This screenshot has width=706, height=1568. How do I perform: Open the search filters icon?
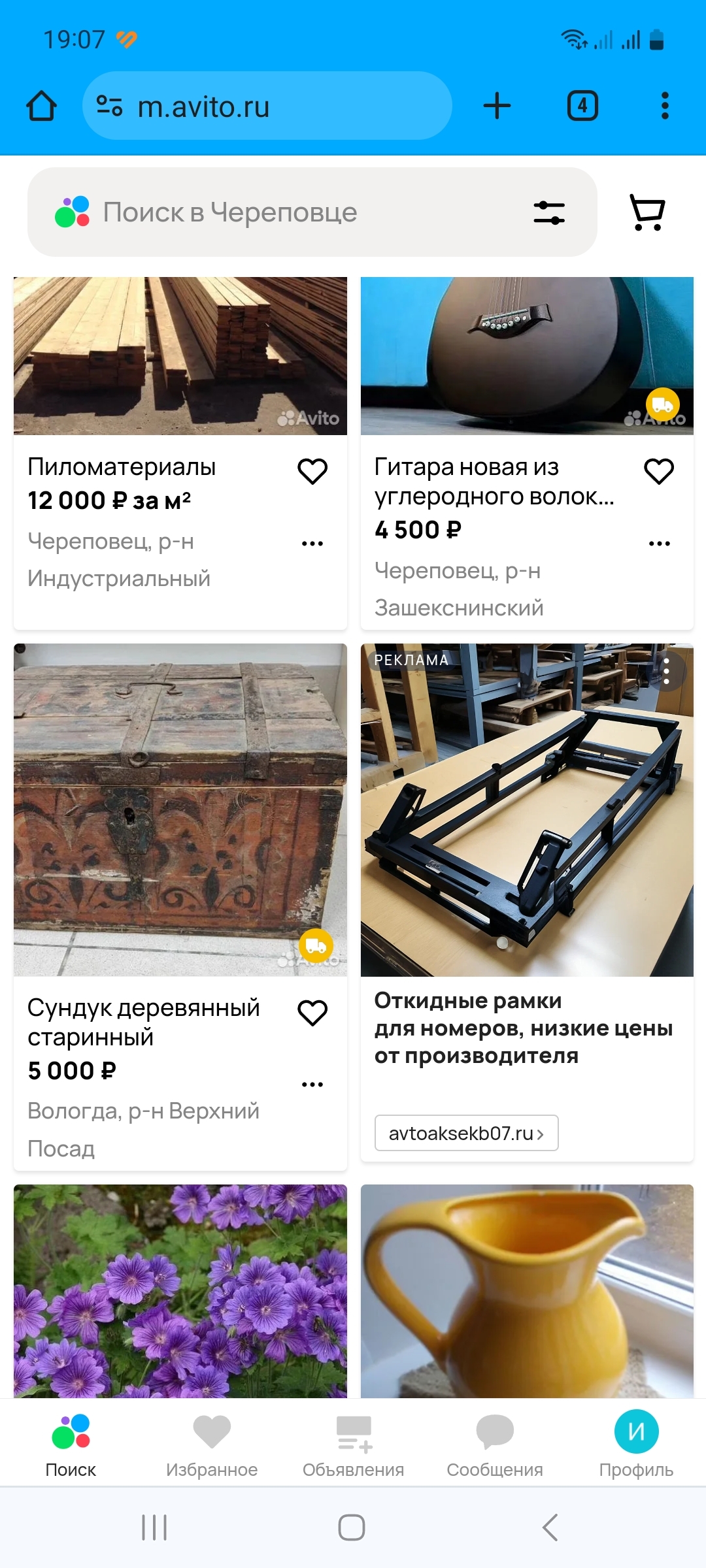(548, 213)
